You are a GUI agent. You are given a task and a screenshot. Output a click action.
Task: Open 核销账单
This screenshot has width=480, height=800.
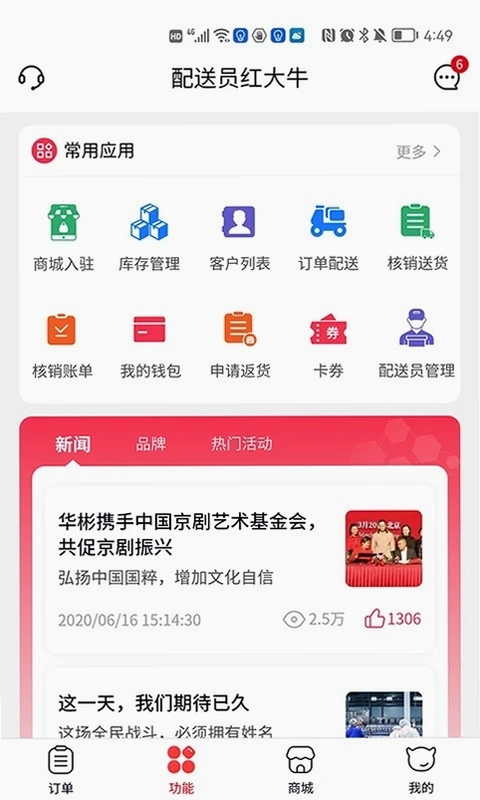[62, 344]
